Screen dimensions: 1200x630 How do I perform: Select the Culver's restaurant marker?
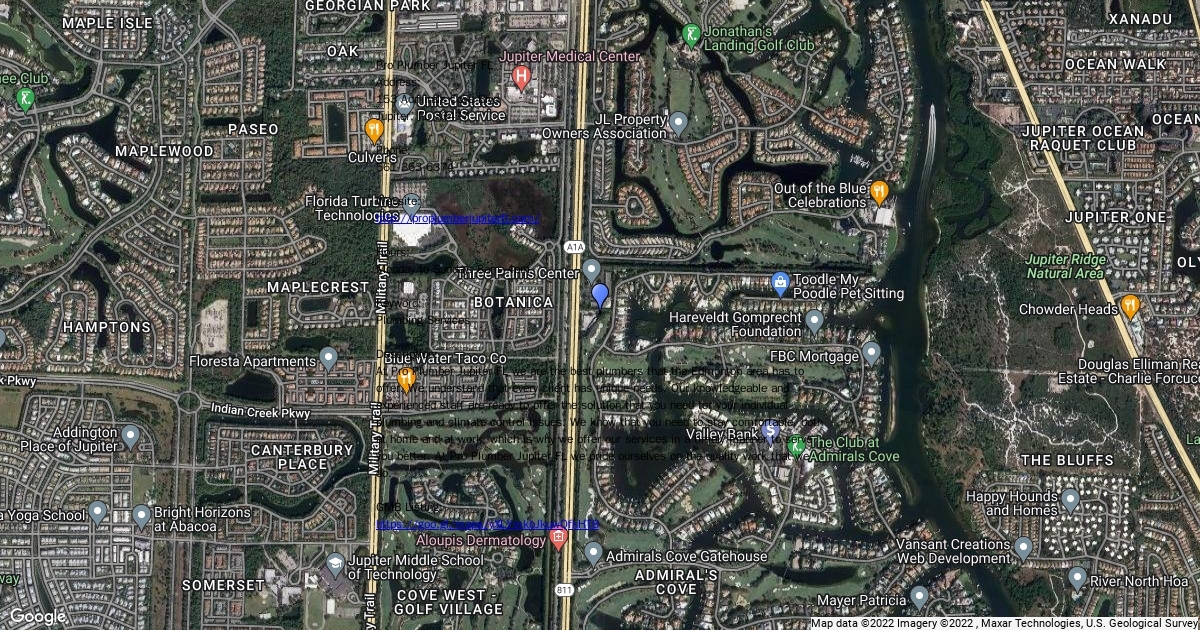click(375, 129)
